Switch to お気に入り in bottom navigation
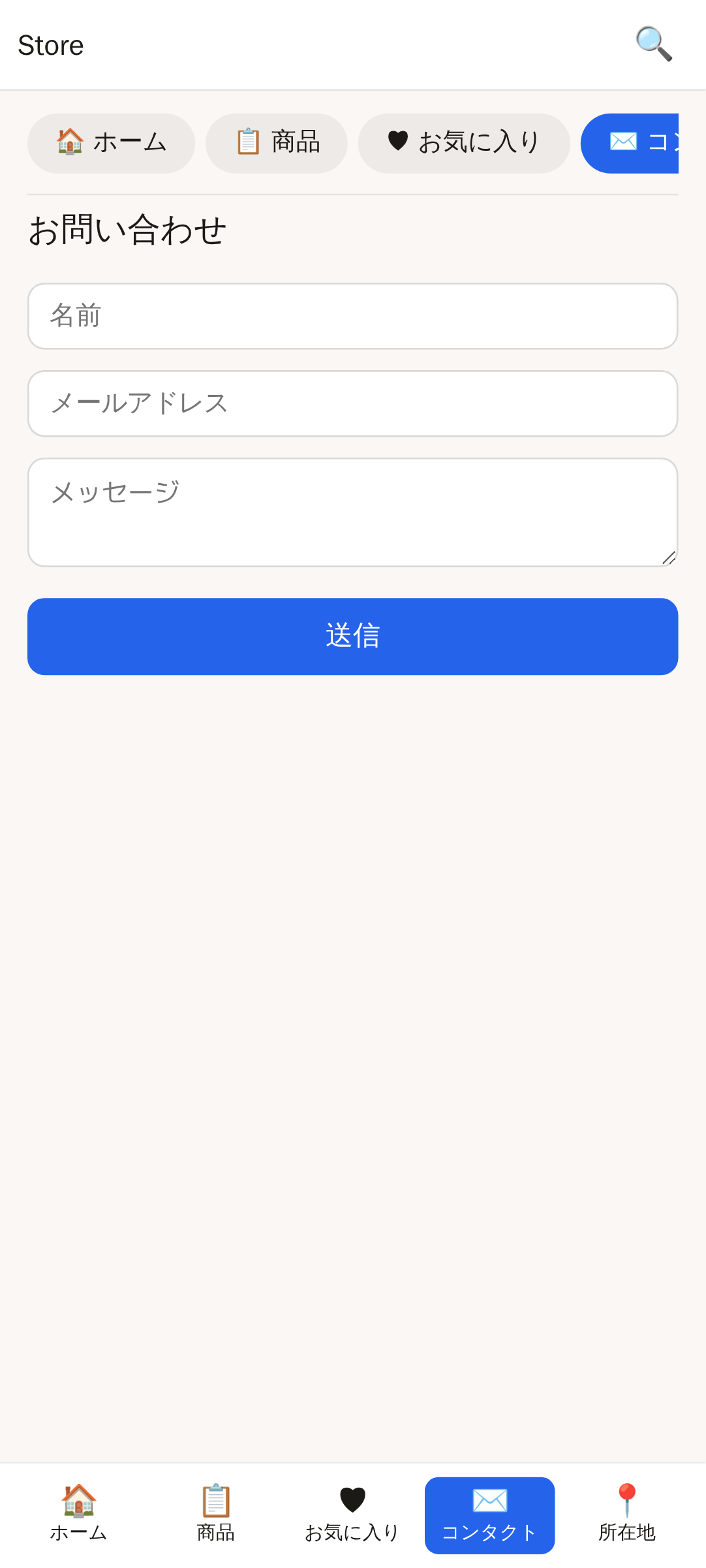 click(353, 1515)
